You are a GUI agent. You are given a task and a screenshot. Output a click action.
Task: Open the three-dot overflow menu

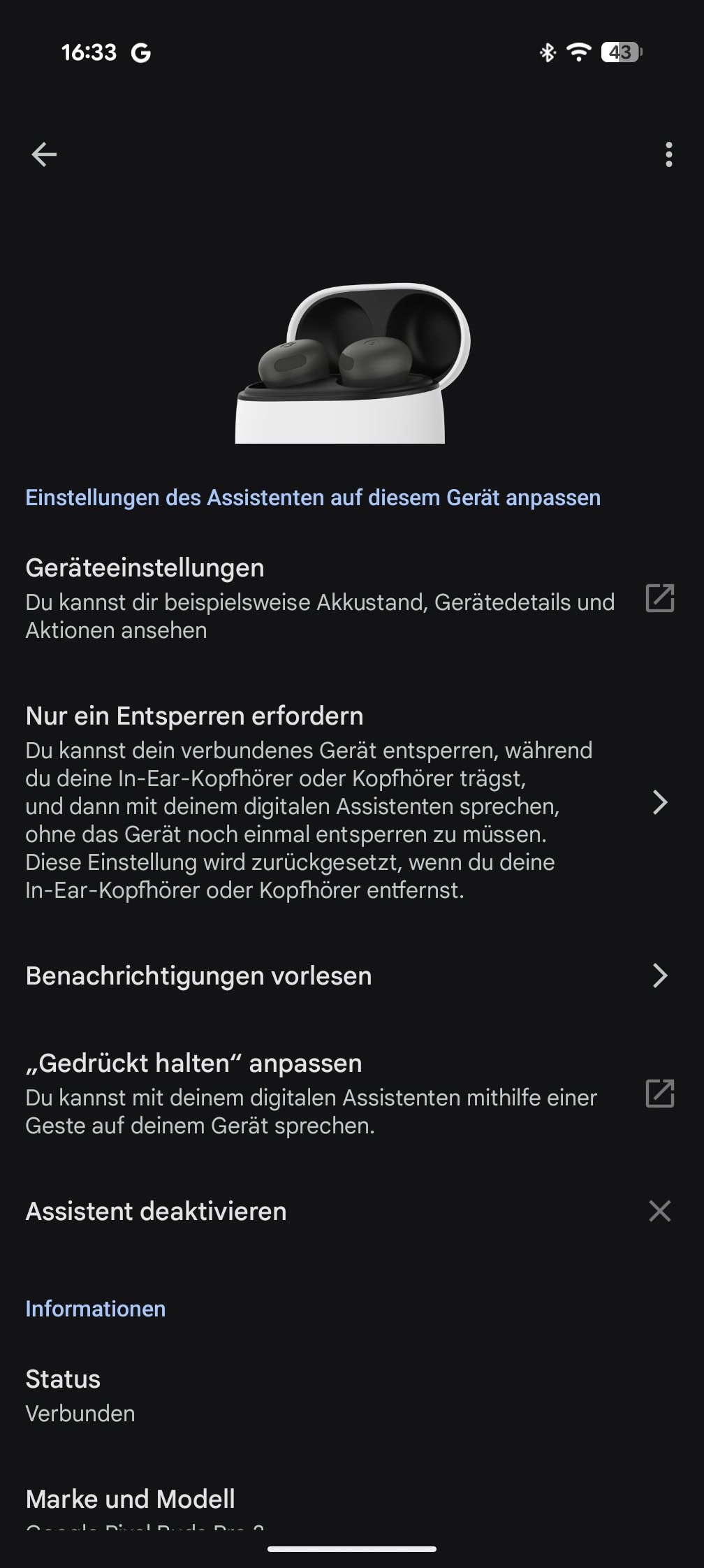[x=668, y=154]
